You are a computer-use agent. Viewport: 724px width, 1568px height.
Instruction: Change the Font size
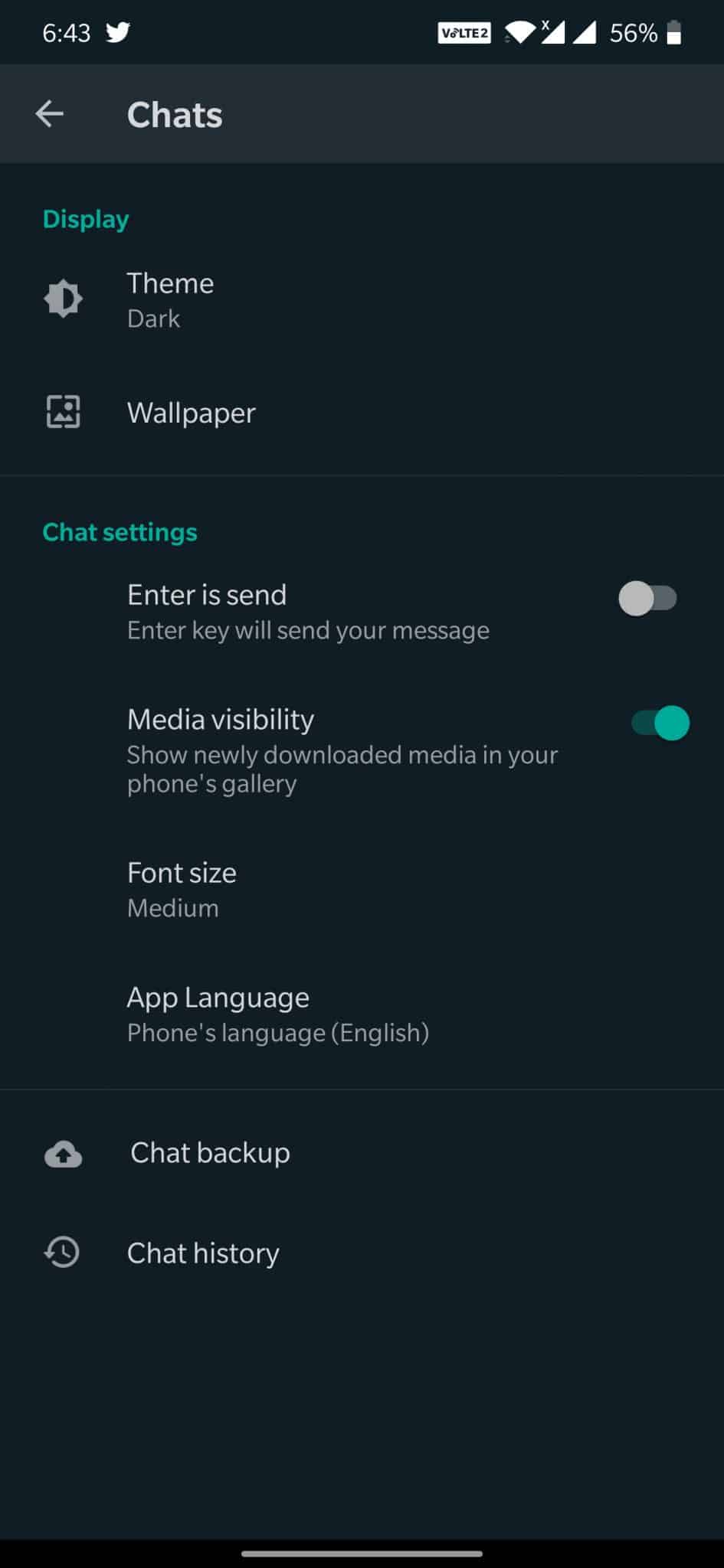pos(362,889)
